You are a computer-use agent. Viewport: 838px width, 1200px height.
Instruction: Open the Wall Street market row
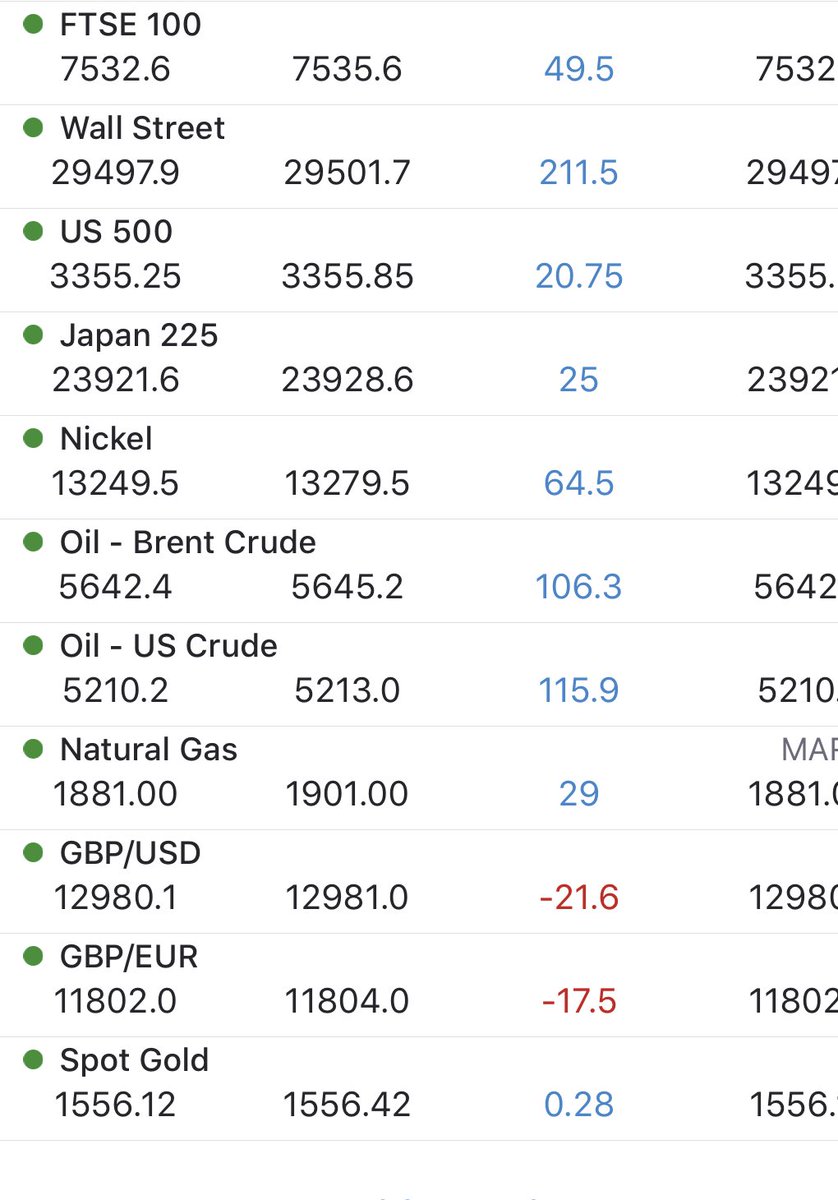pyautogui.click(x=419, y=156)
